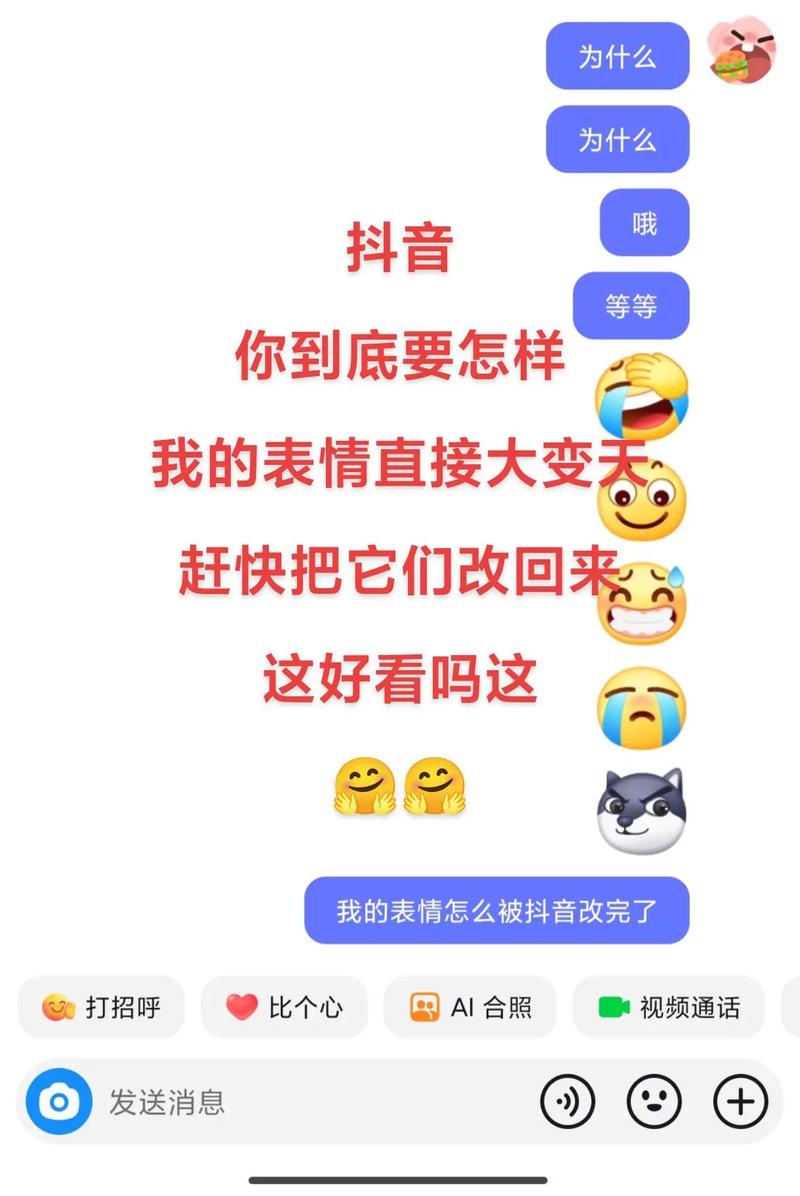Send a 比个心 heart gesture
Image resolution: width=800 pixels, height=1196 pixels.
pyautogui.click(x=284, y=1007)
